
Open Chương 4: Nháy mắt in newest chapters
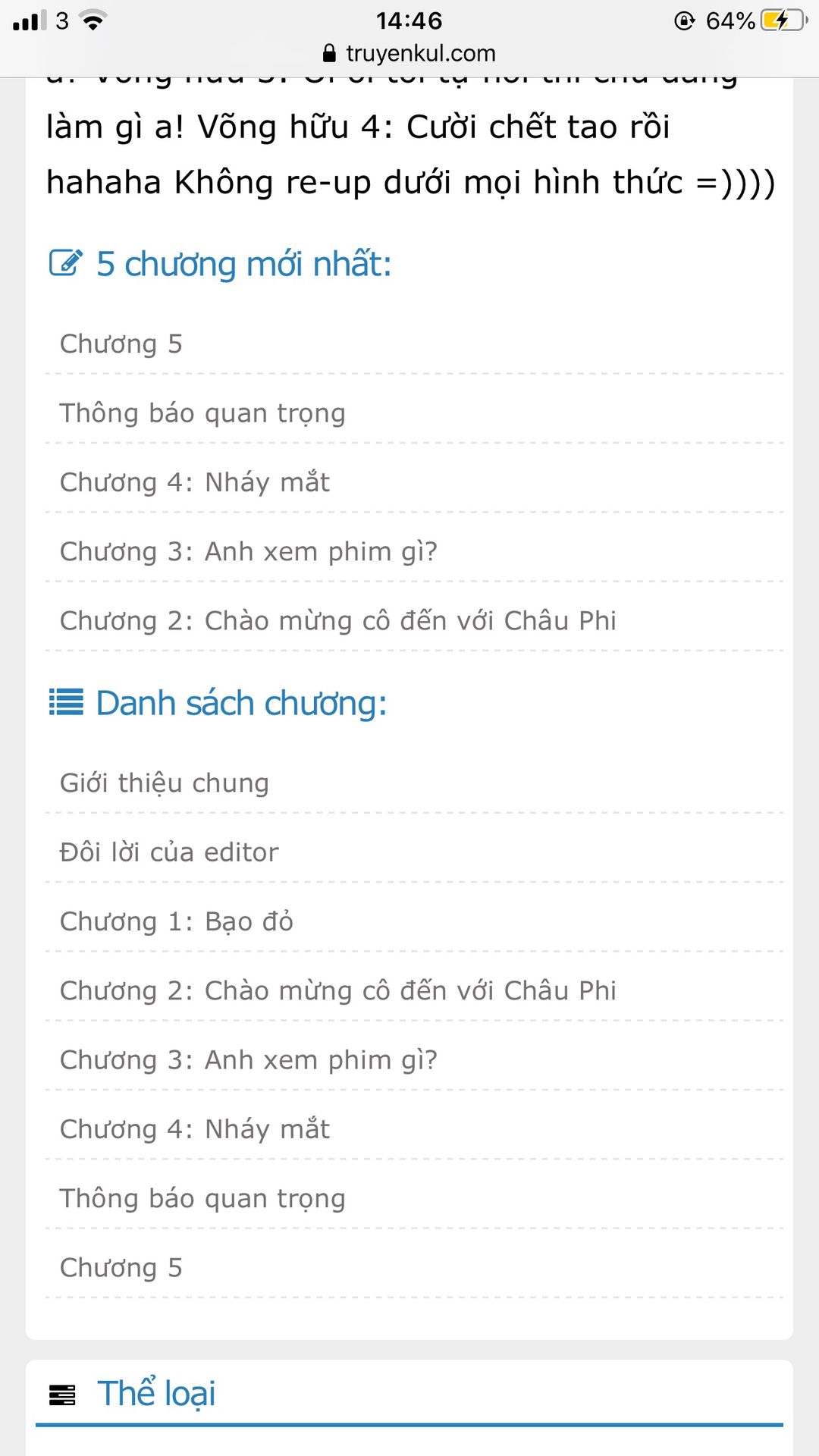195,482
